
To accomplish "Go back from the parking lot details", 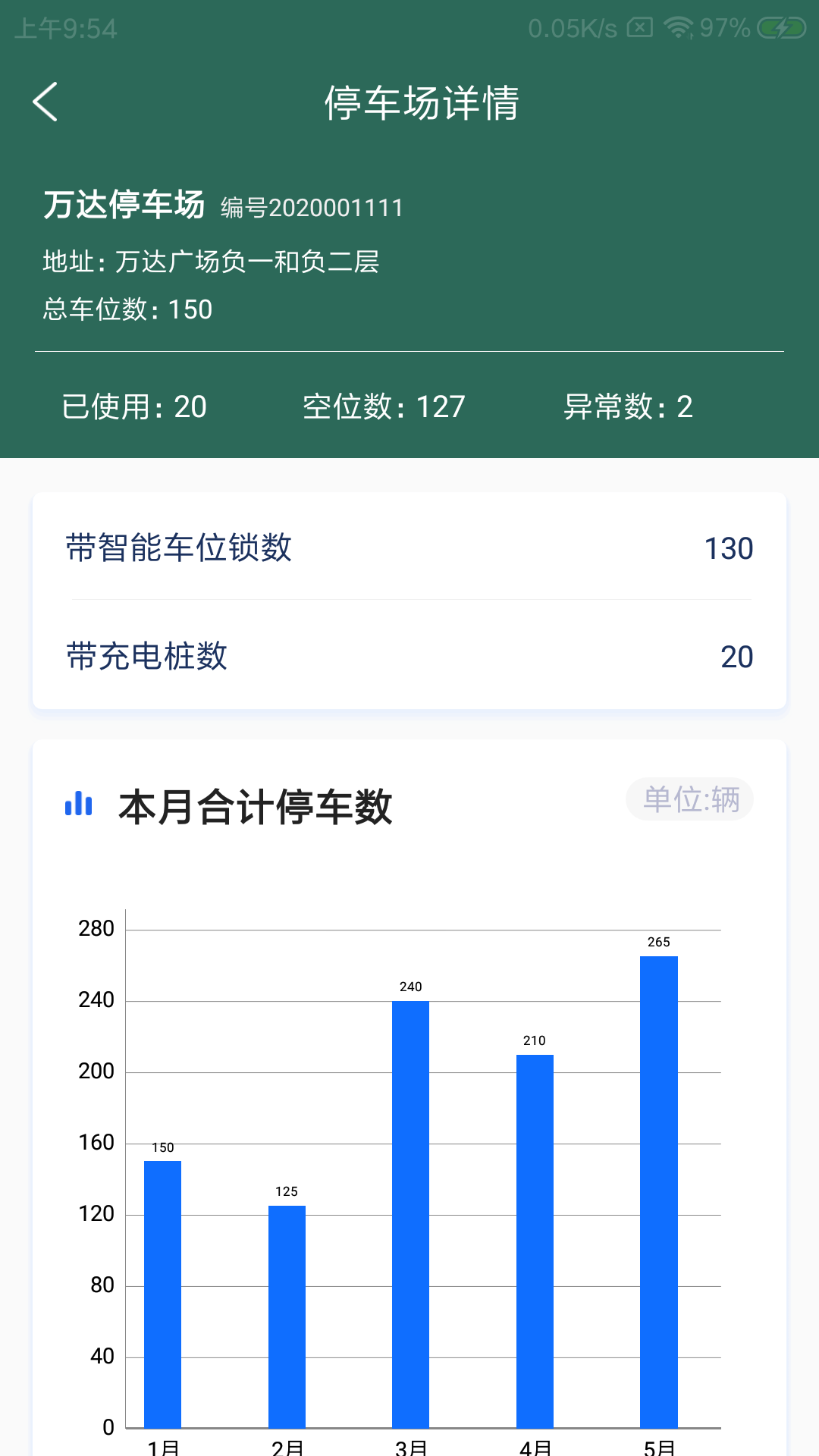I will (45, 102).
